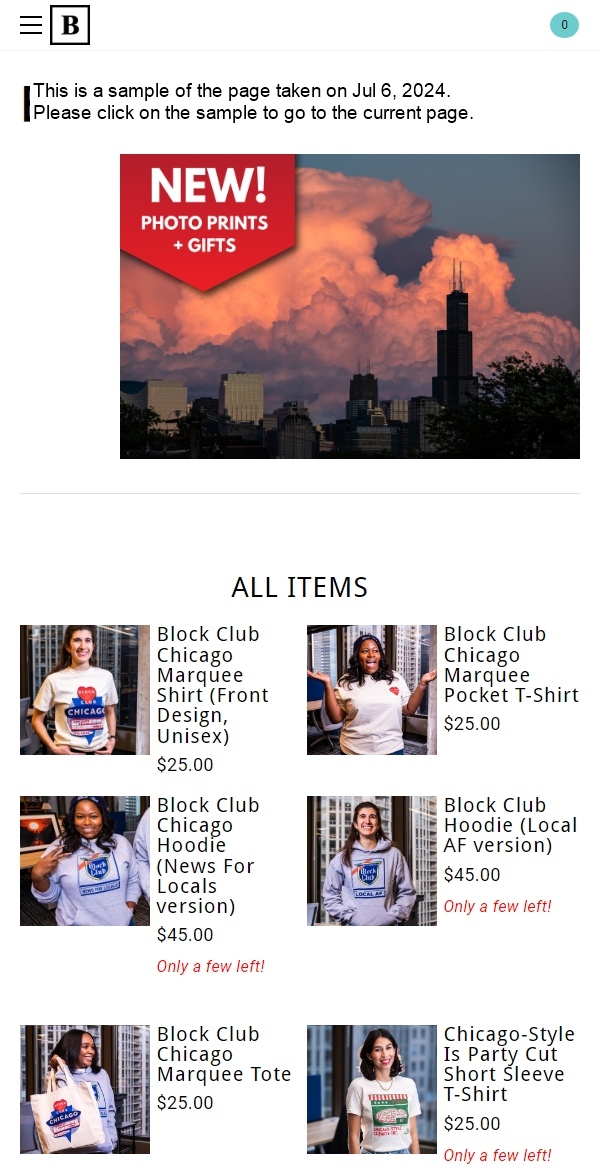Open the shopping cart badge
The image size is (600, 1170).
point(564,25)
